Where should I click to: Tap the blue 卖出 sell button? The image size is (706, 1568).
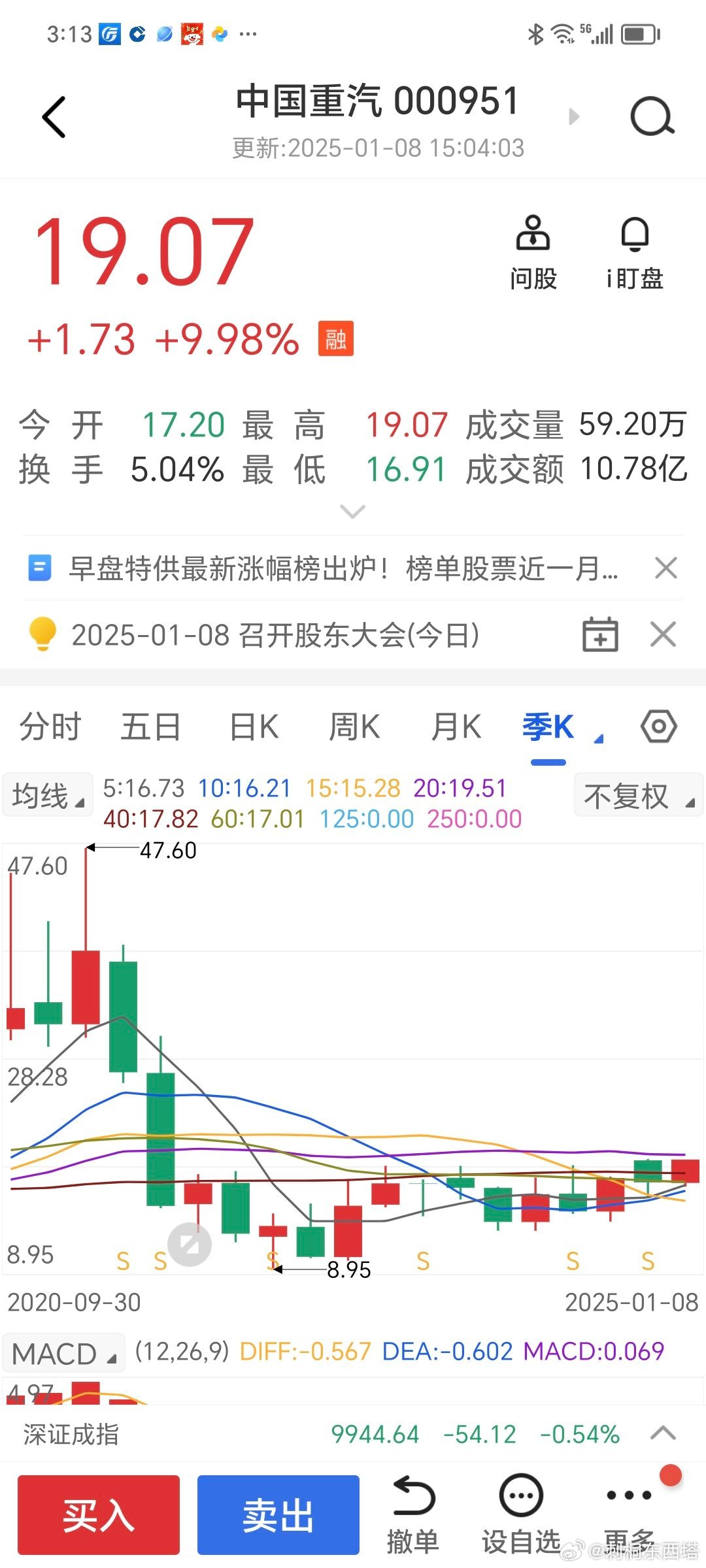coord(278,1514)
